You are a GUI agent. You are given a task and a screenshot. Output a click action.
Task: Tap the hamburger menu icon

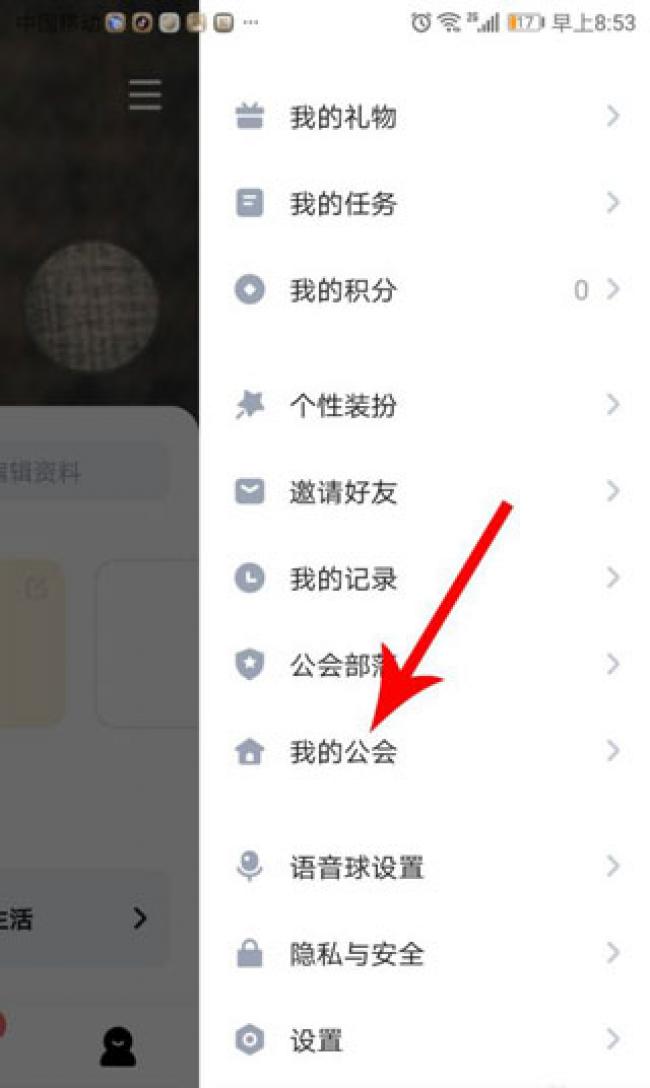tap(145, 94)
